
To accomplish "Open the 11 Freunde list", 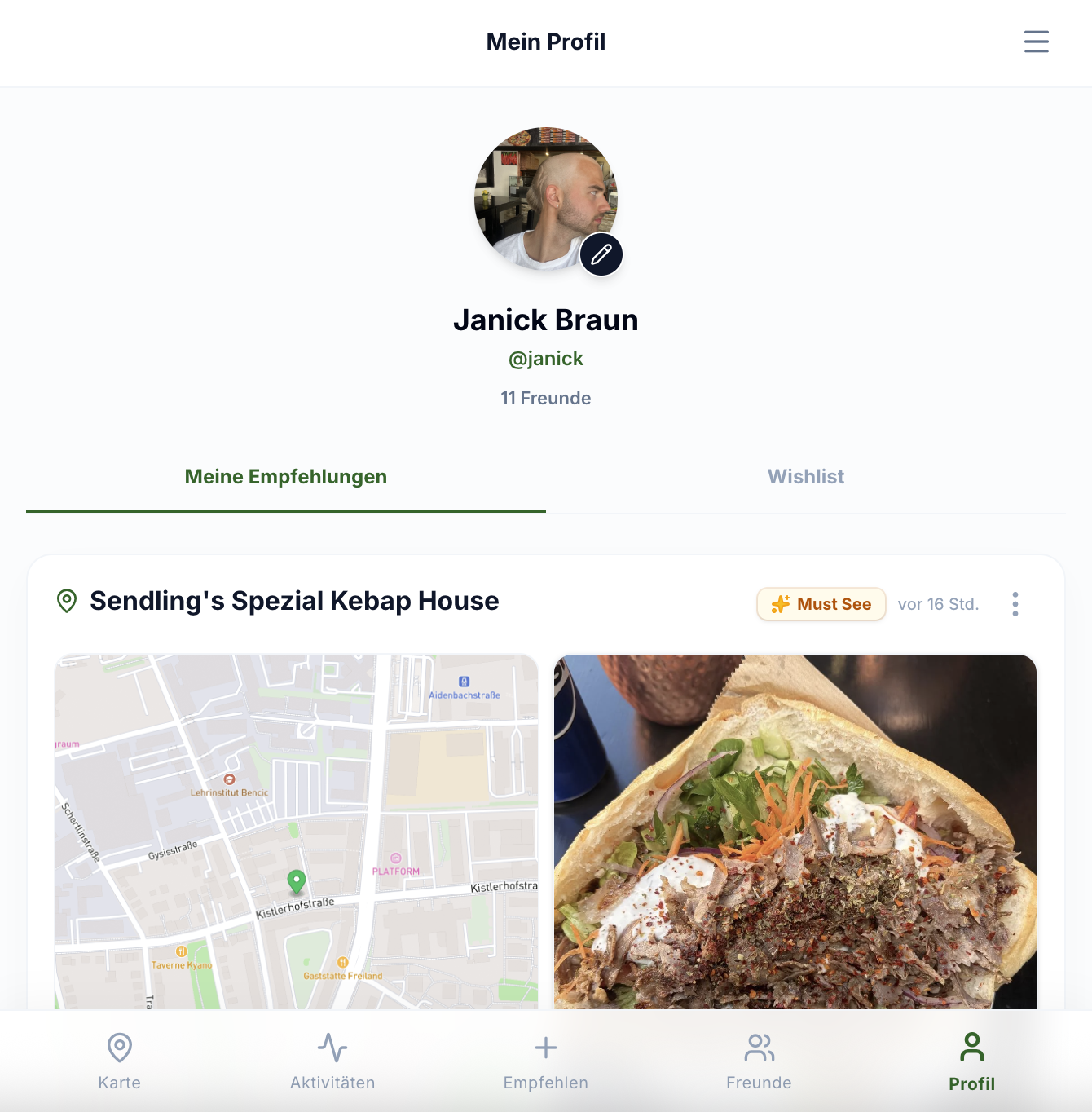I will [x=546, y=398].
